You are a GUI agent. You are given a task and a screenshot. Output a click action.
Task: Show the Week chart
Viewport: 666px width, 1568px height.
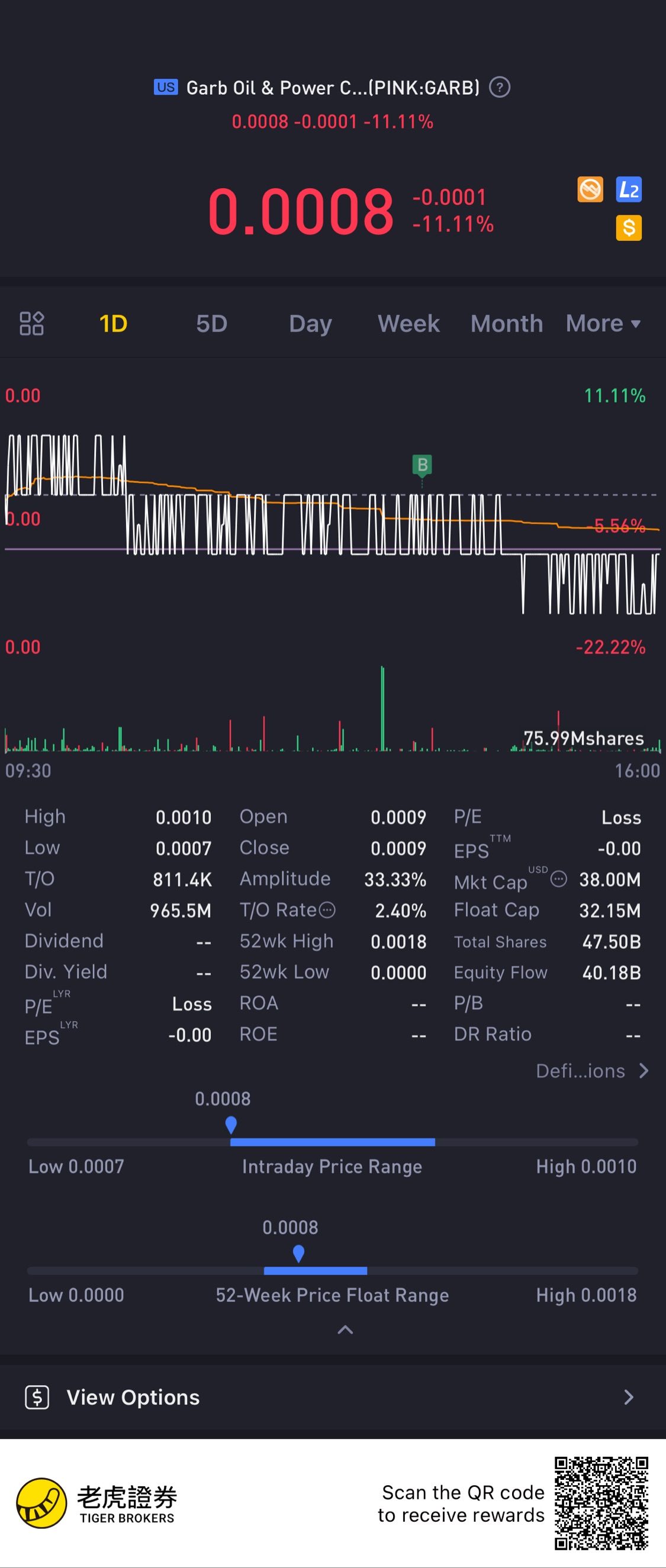point(408,323)
